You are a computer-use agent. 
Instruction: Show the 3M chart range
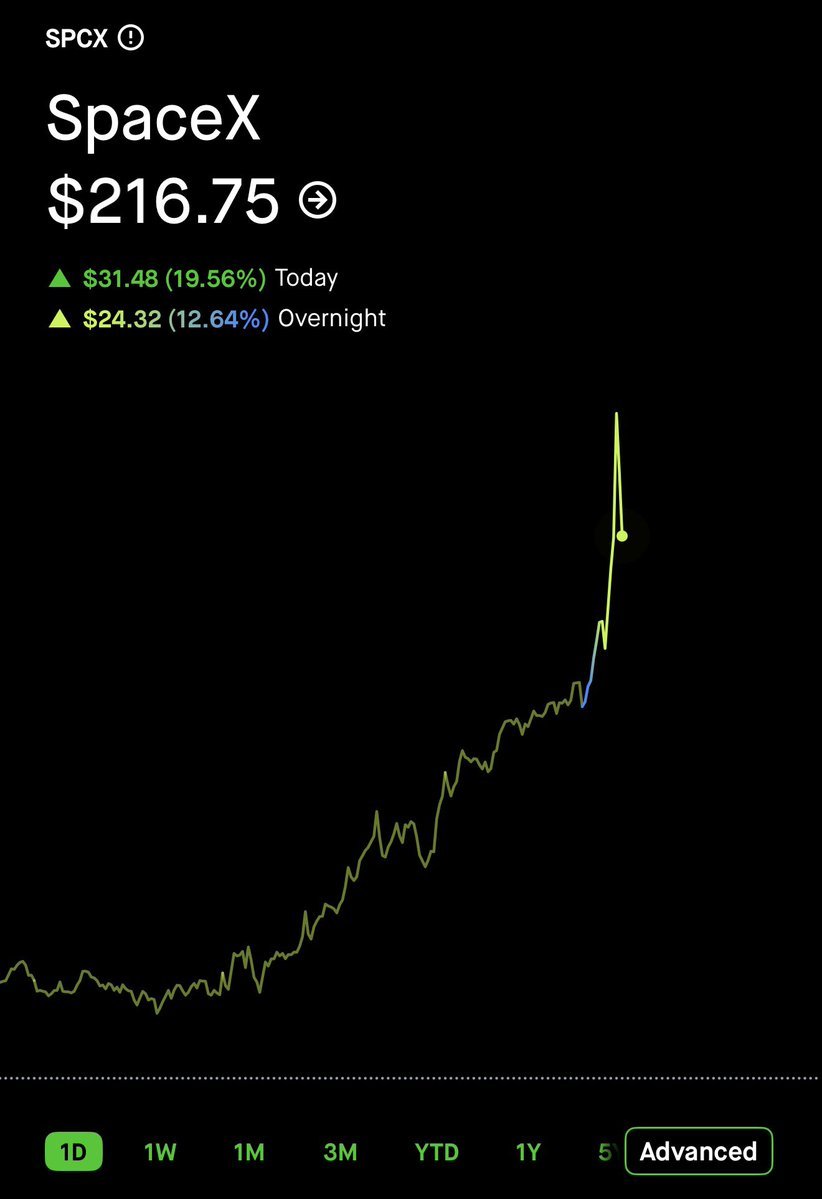pos(340,1152)
